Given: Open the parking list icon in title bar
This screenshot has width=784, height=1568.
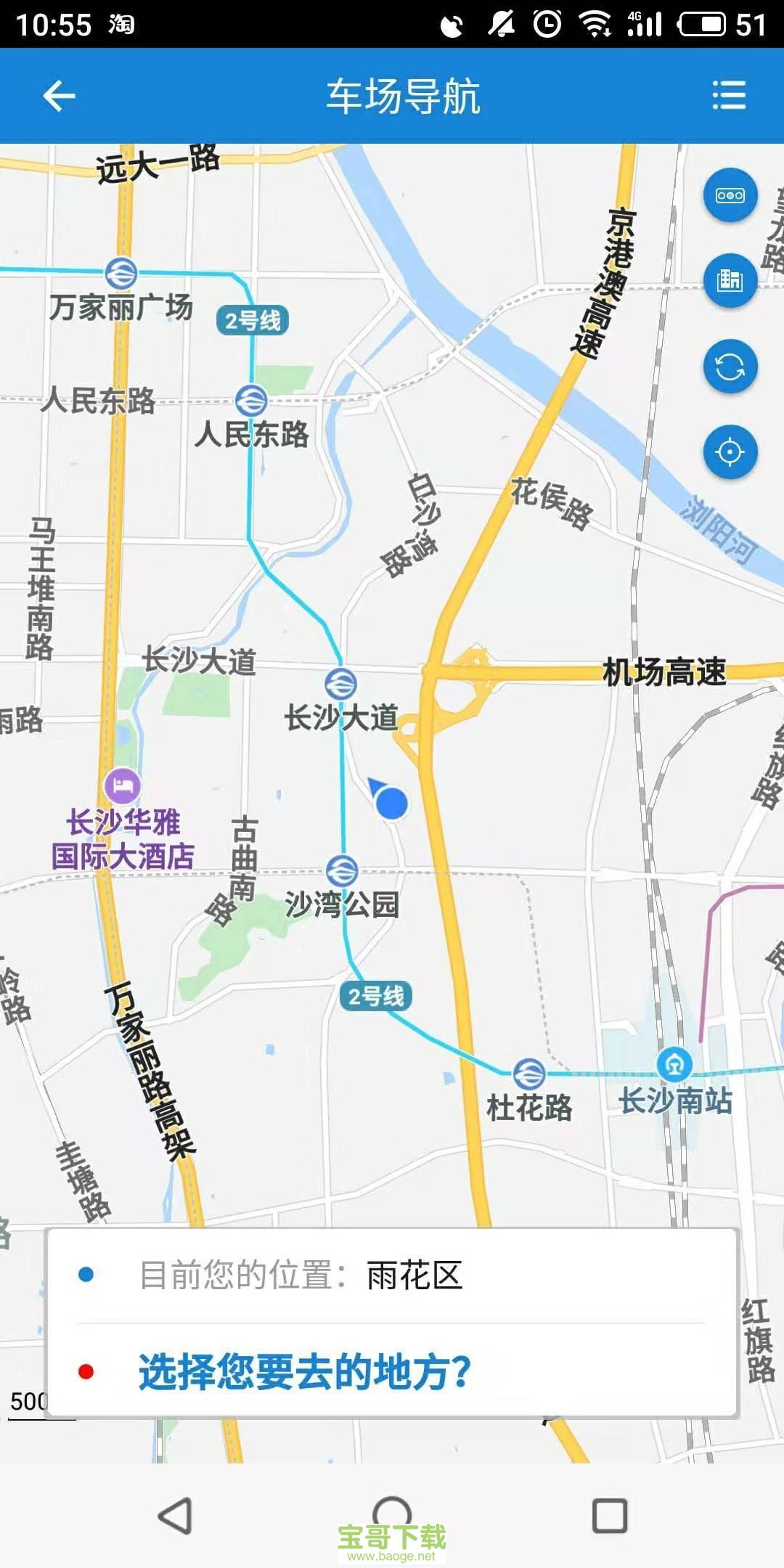Looking at the screenshot, I should click(730, 95).
